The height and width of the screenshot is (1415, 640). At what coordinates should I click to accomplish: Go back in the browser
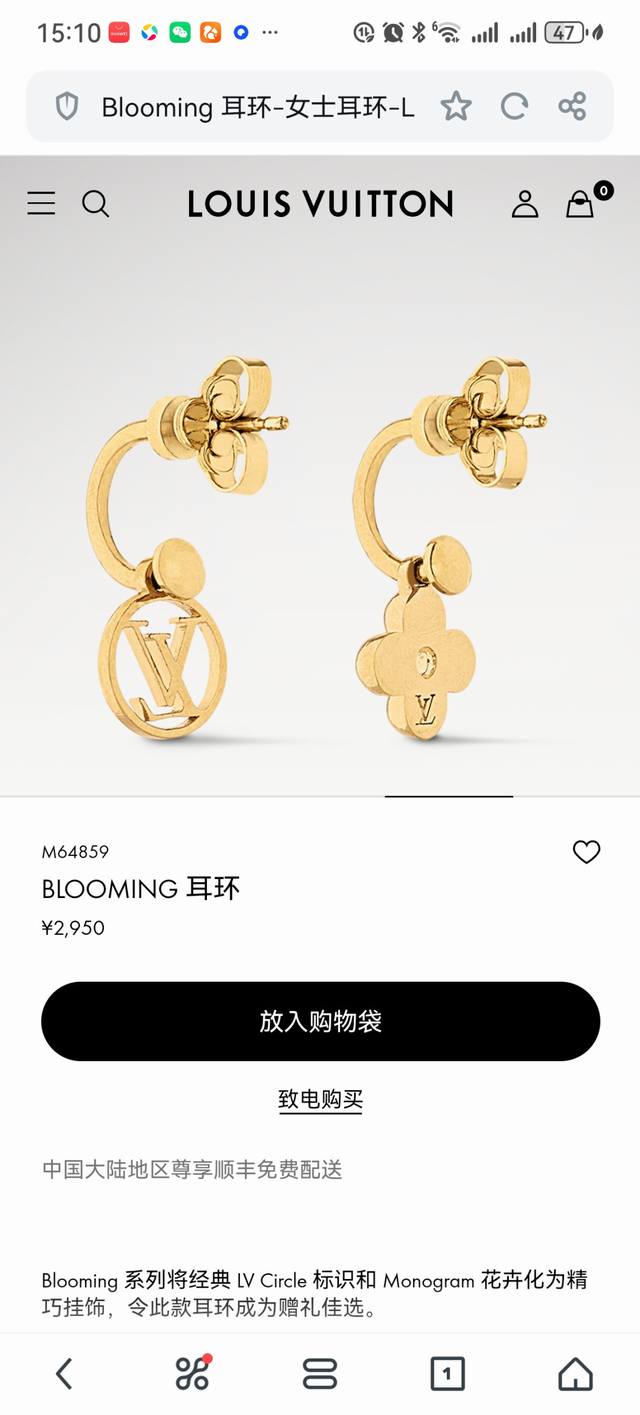tap(64, 1373)
